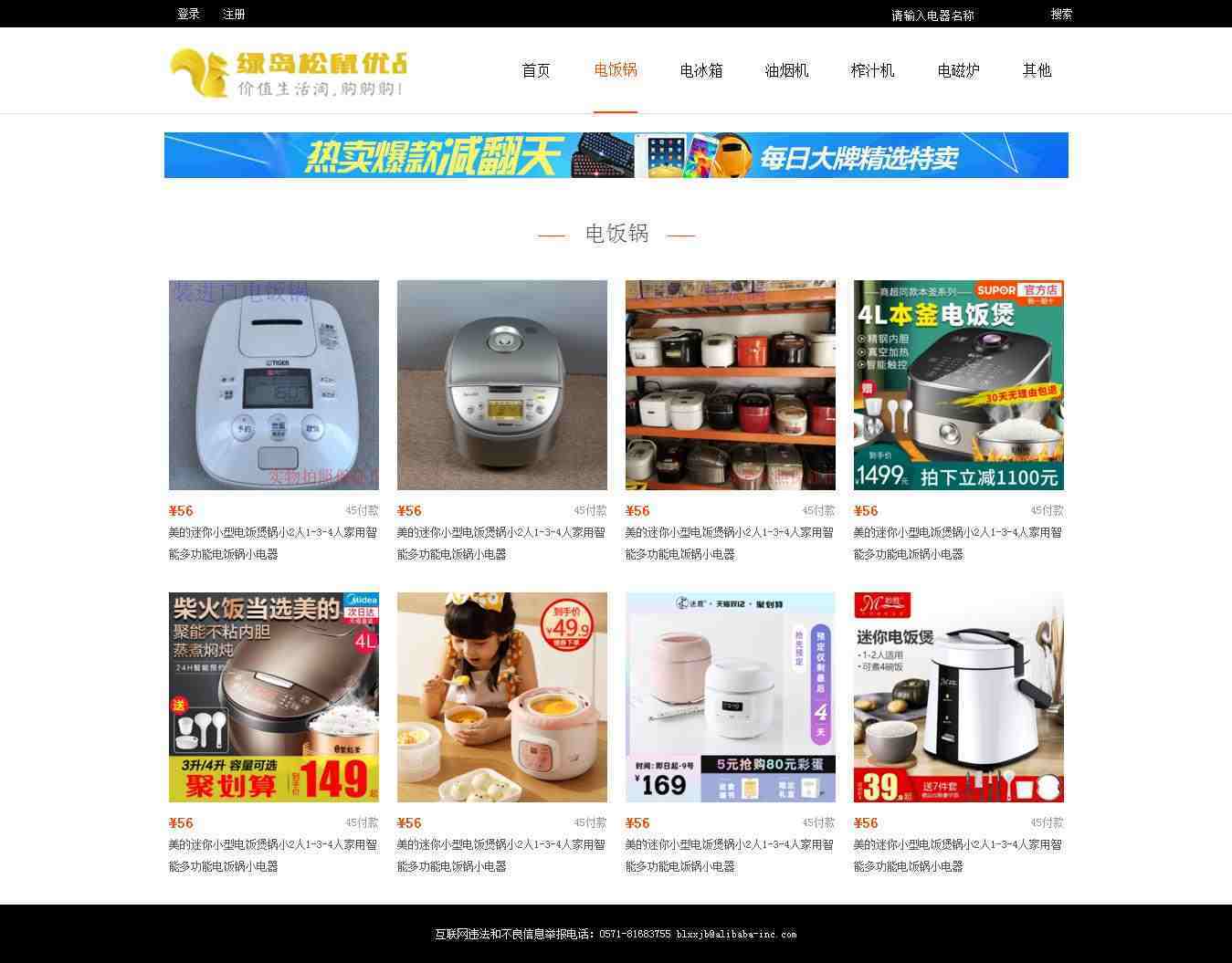Screen dimensions: 1232x963
Task: View the Midea 柴火饭 rice cooker product
Action: [x=274, y=697]
